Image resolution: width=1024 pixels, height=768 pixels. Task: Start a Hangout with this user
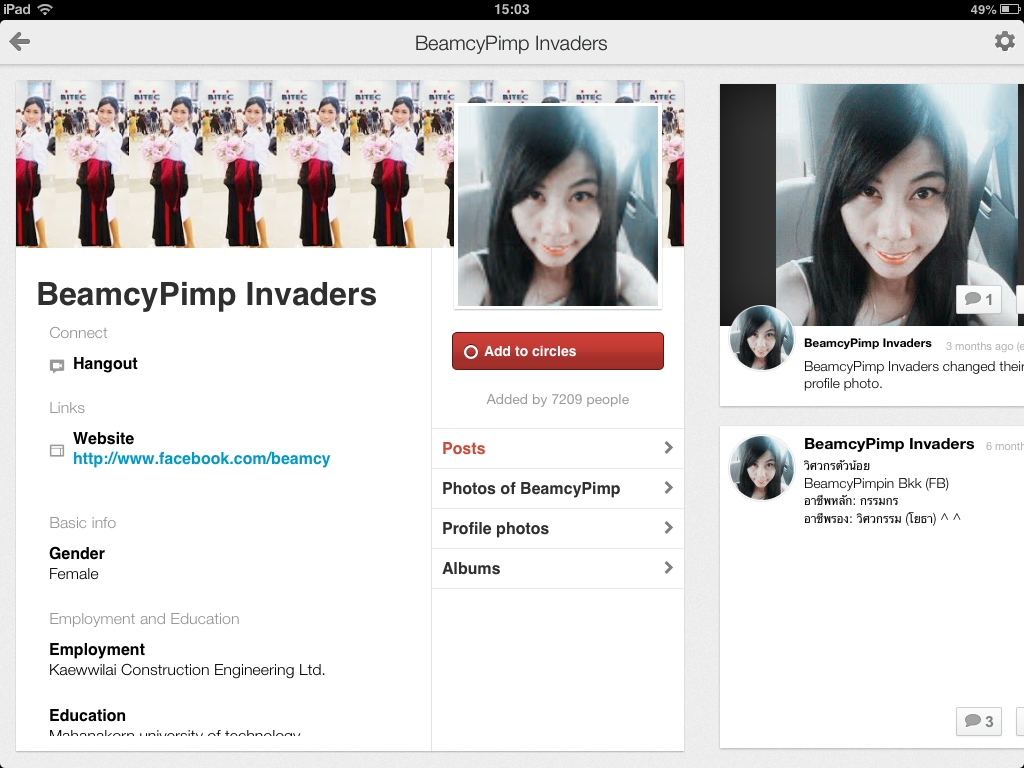(x=105, y=364)
